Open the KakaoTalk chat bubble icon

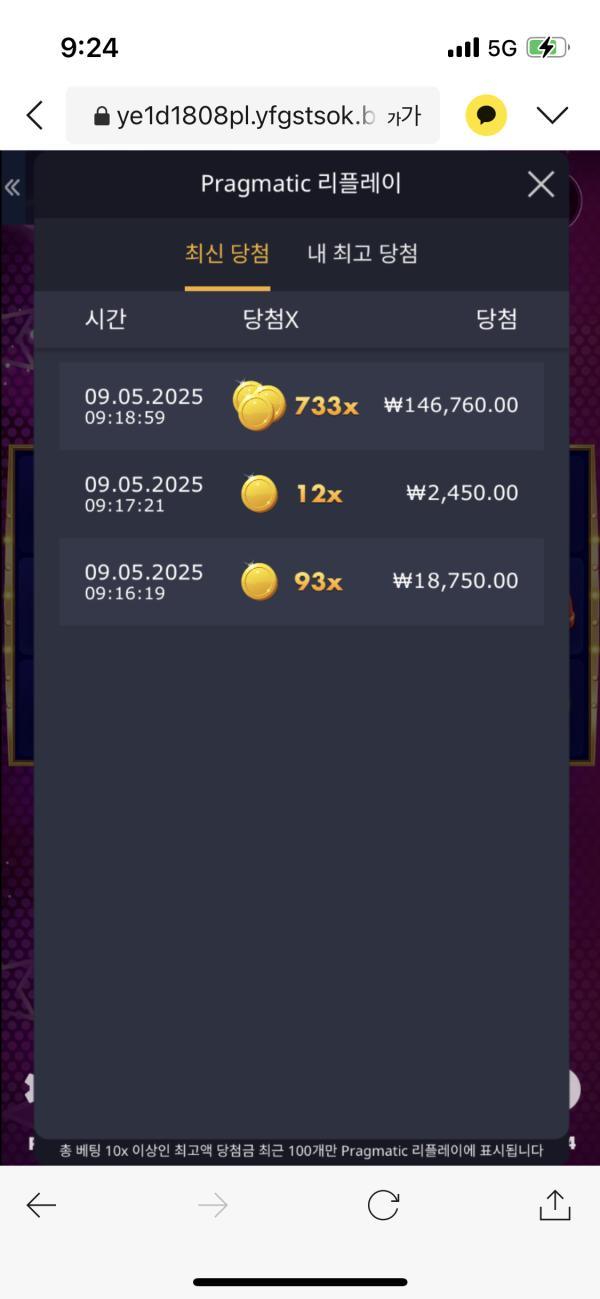(x=486, y=116)
